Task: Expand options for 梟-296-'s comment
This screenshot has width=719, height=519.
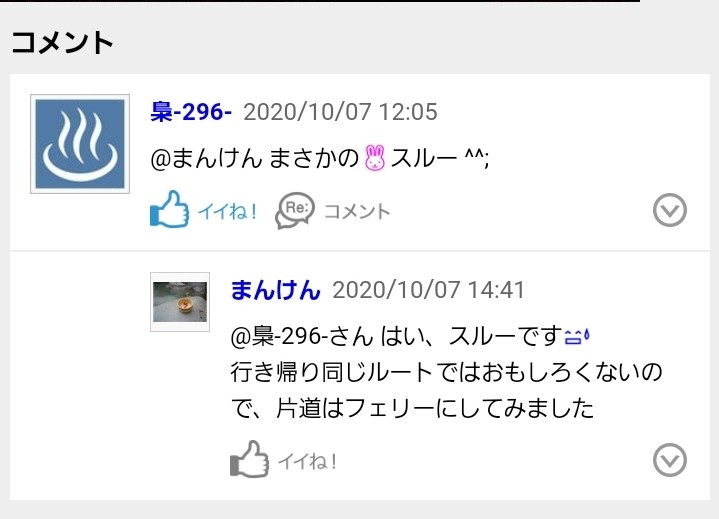Action: 669,211
